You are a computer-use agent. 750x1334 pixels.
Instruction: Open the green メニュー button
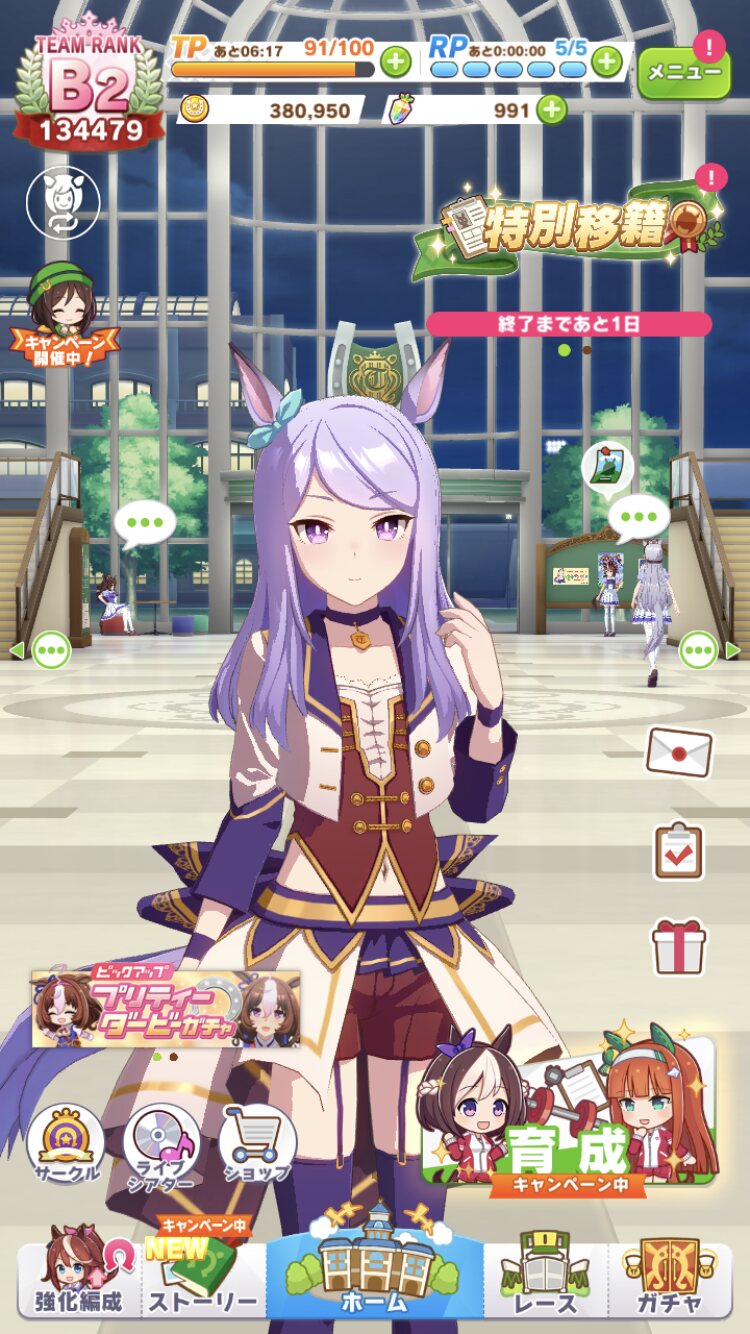point(684,72)
